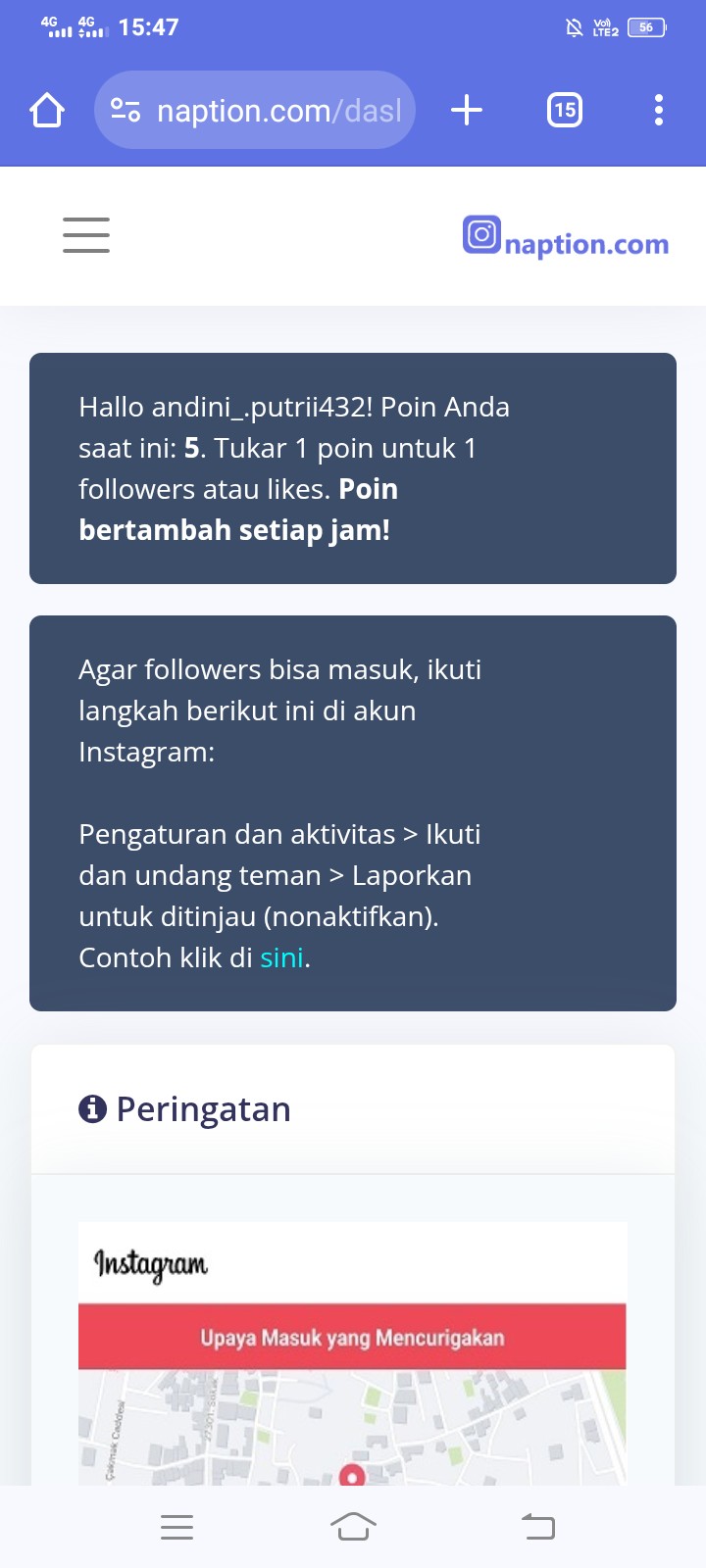The image size is (706, 1568).
Task: Open the site's hamburger menu
Action: click(86, 235)
